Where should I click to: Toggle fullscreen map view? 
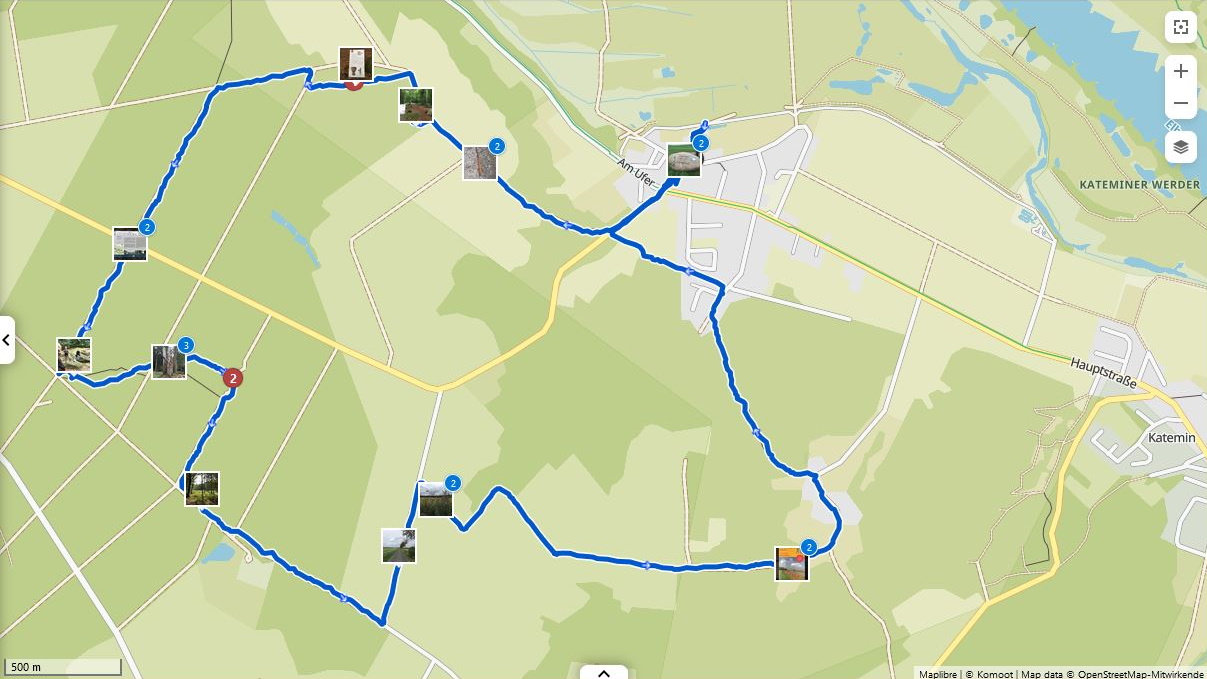coord(1181,28)
